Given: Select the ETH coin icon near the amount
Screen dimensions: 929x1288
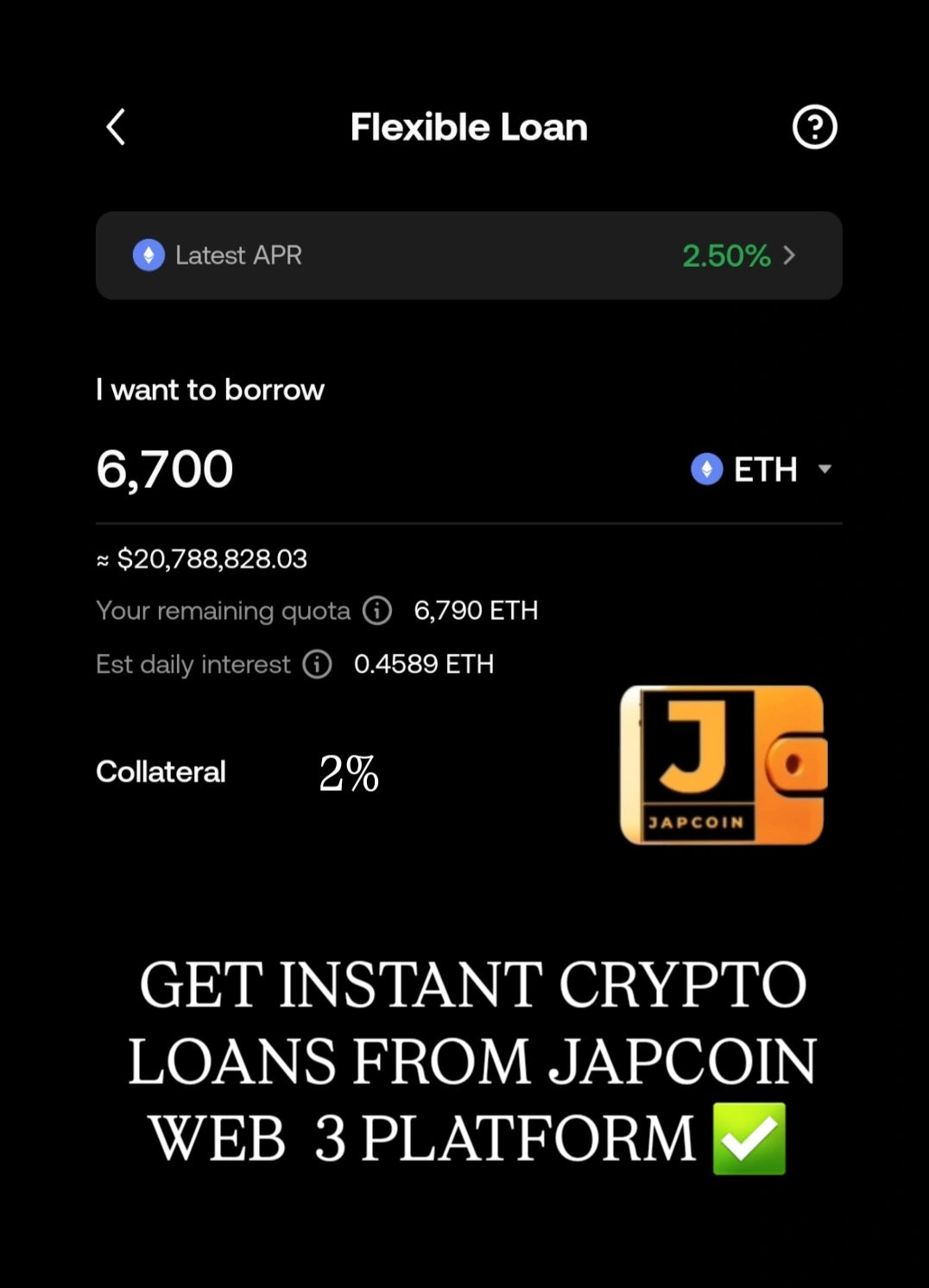Looking at the screenshot, I should pyautogui.click(x=705, y=470).
